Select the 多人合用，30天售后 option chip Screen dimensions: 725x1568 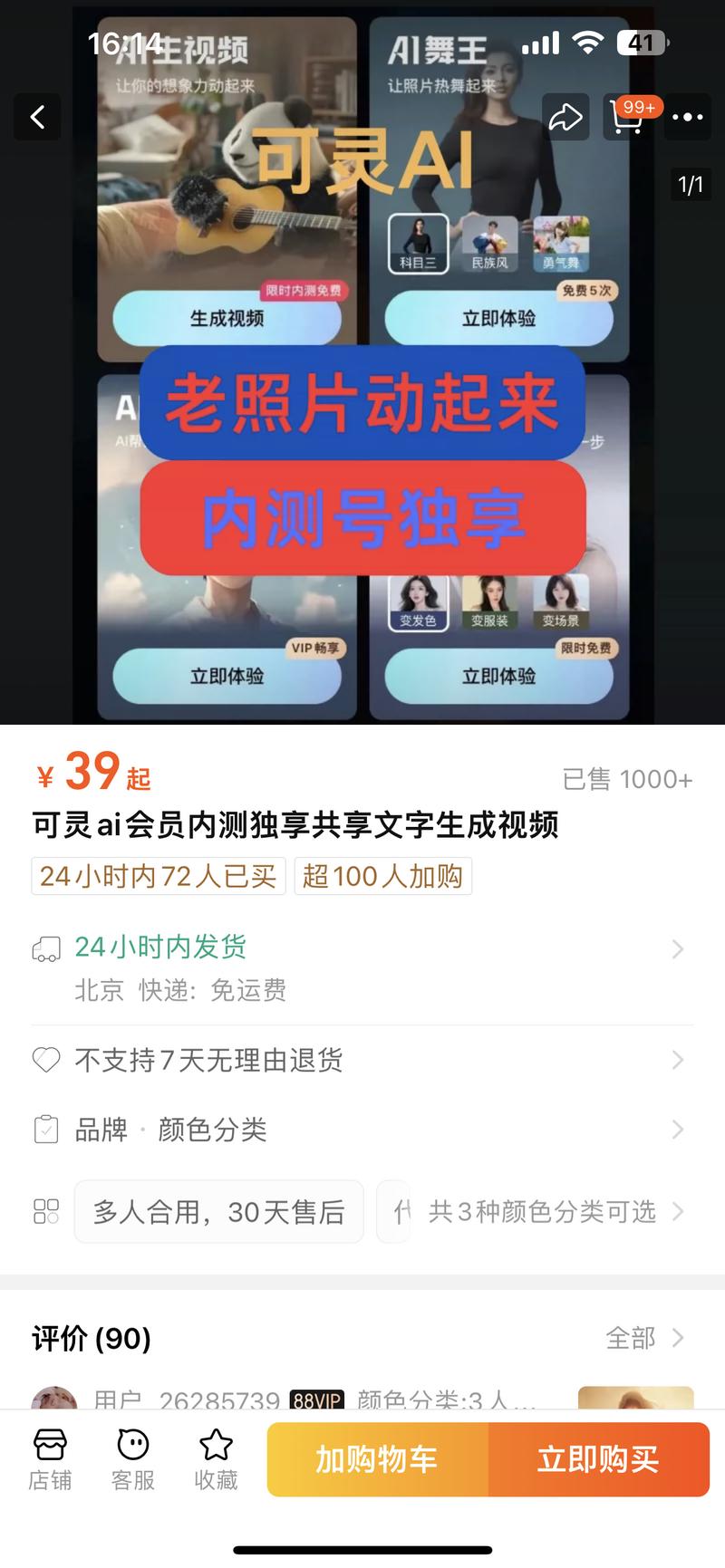[x=219, y=1212]
